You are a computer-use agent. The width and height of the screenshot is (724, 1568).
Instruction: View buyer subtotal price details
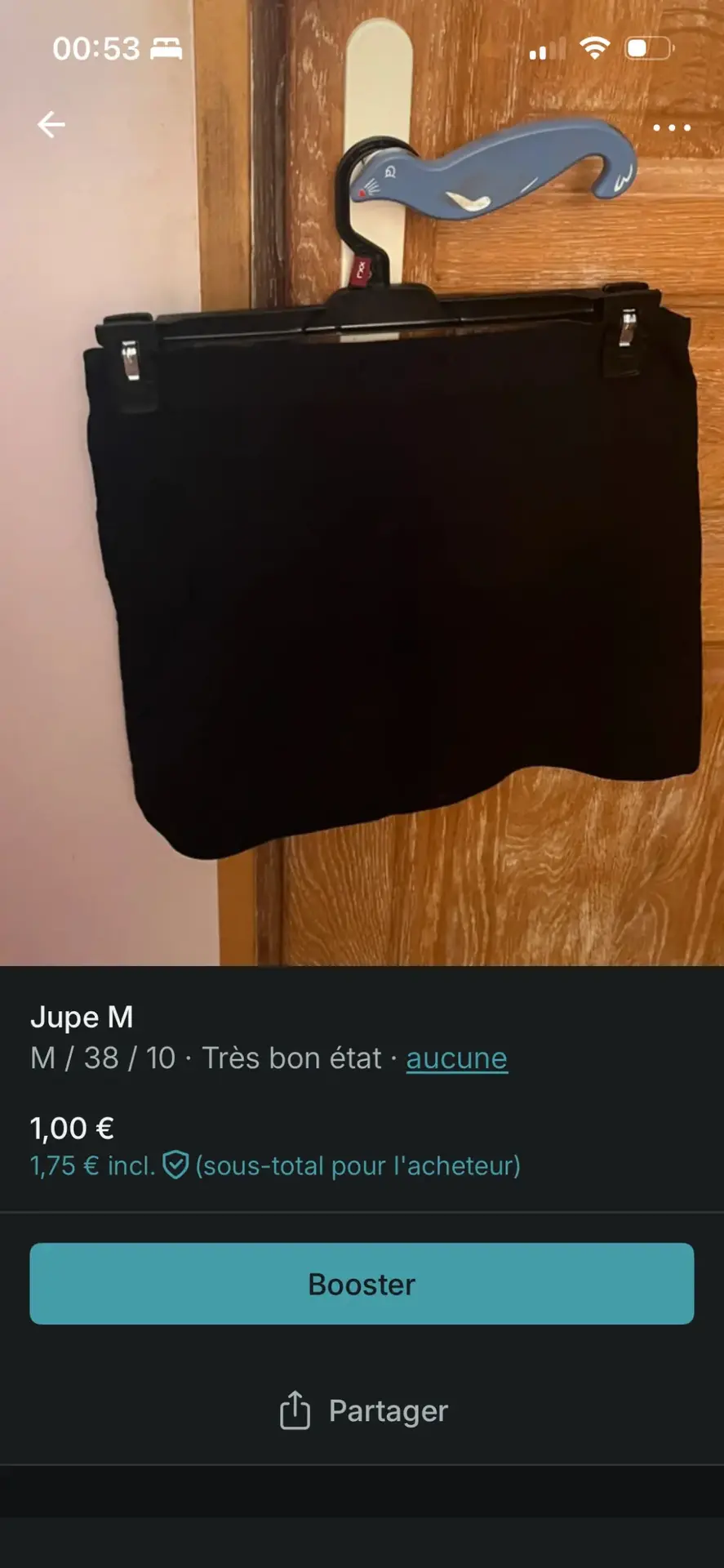tap(274, 1165)
